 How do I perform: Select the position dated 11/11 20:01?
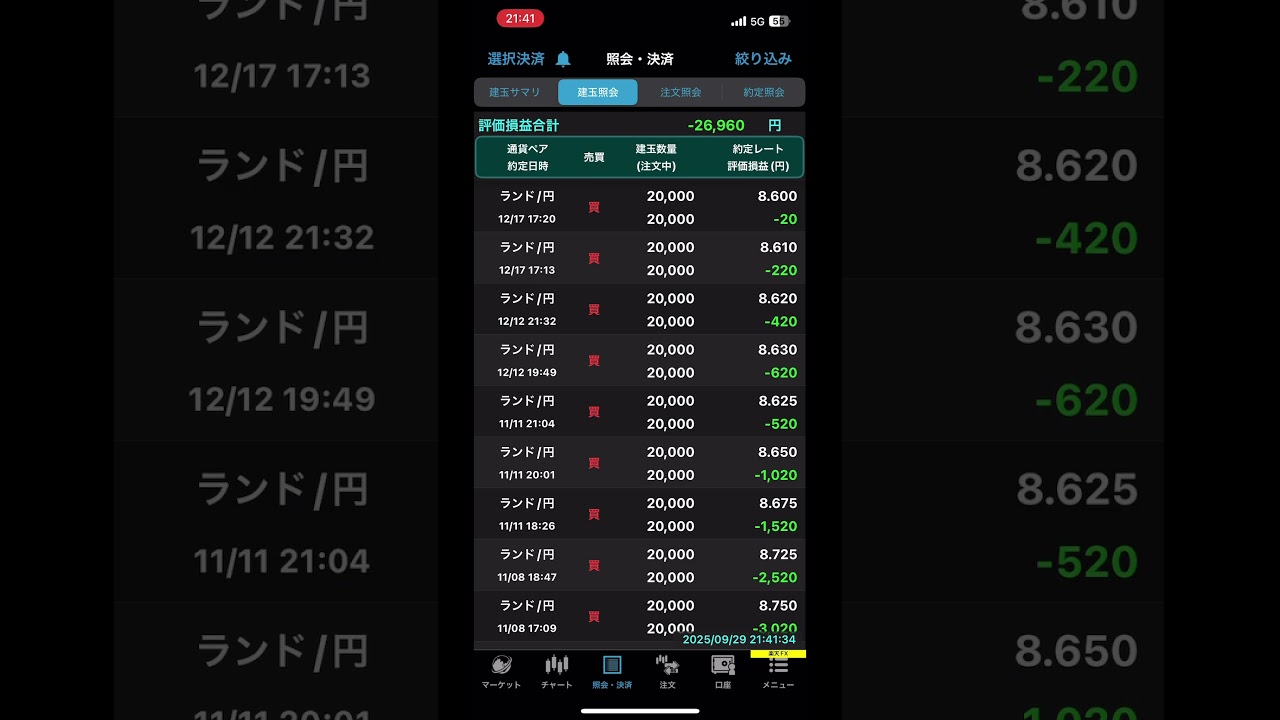(639, 462)
